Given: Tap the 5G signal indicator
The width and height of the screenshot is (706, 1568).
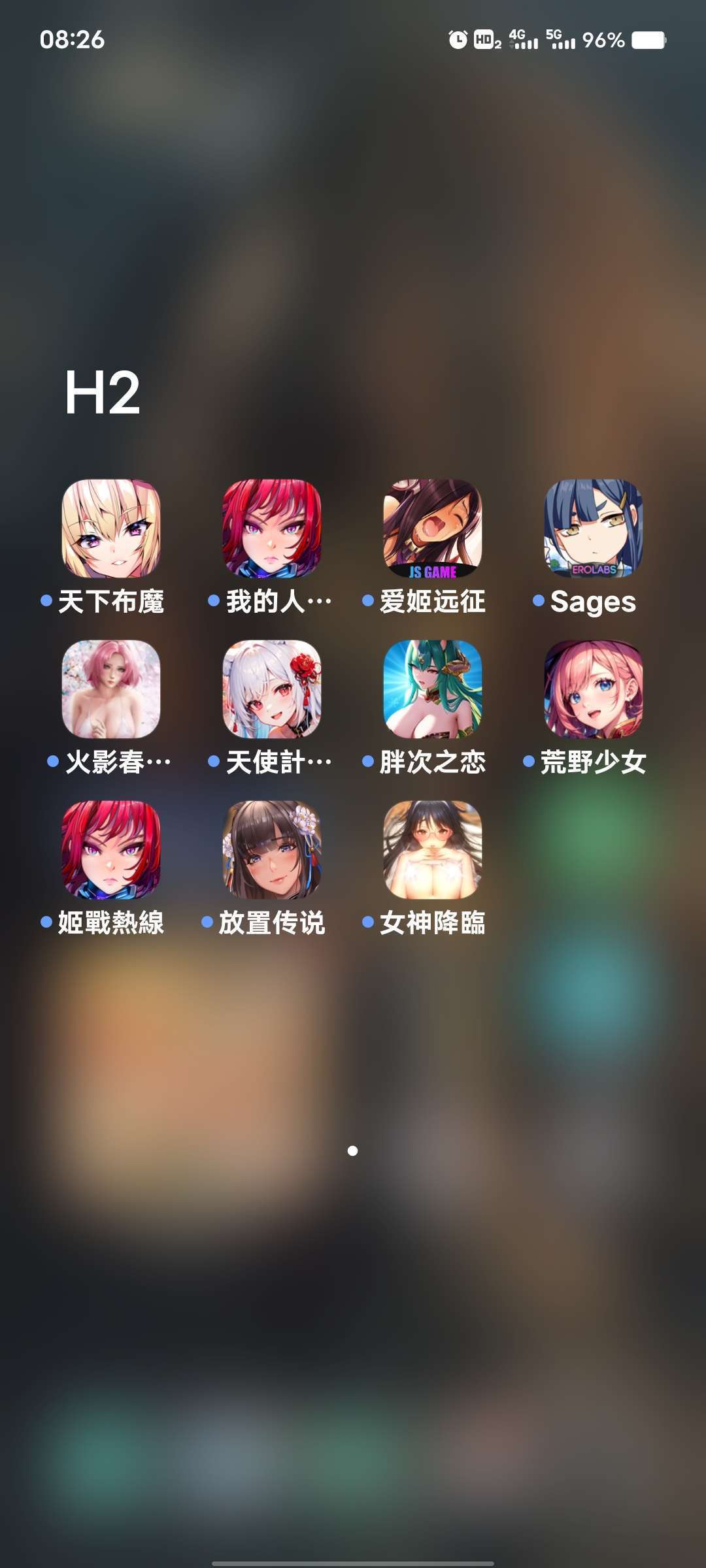Looking at the screenshot, I should (x=559, y=41).
